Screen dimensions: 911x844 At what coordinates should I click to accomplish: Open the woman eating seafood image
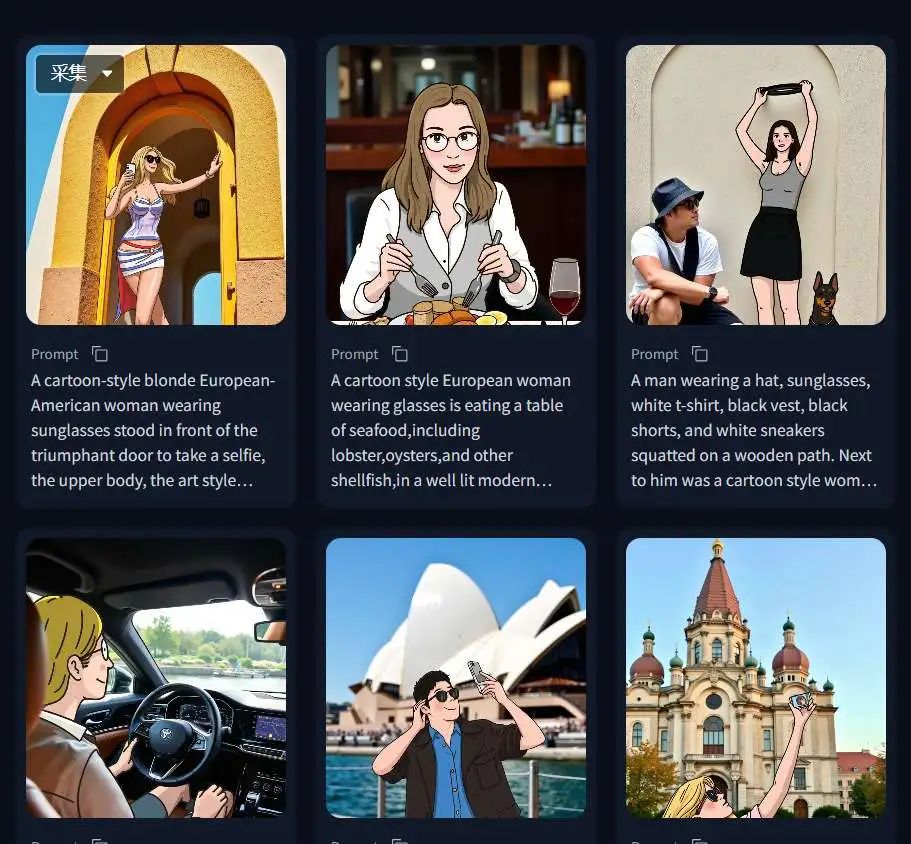[x=456, y=185]
